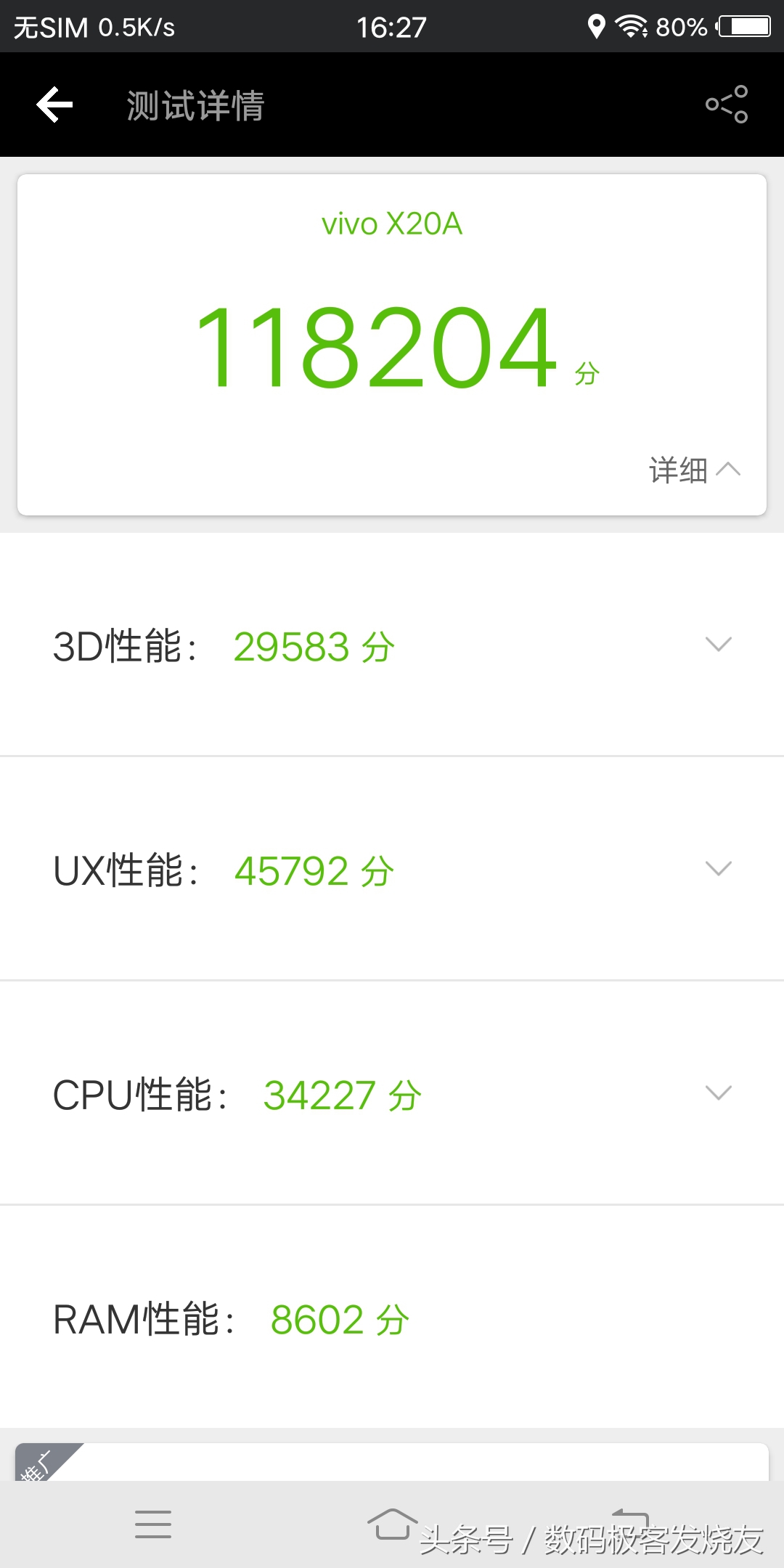The height and width of the screenshot is (1568, 784).
Task: Tap the 无SIM network speed indicator
Action: click(x=94, y=26)
